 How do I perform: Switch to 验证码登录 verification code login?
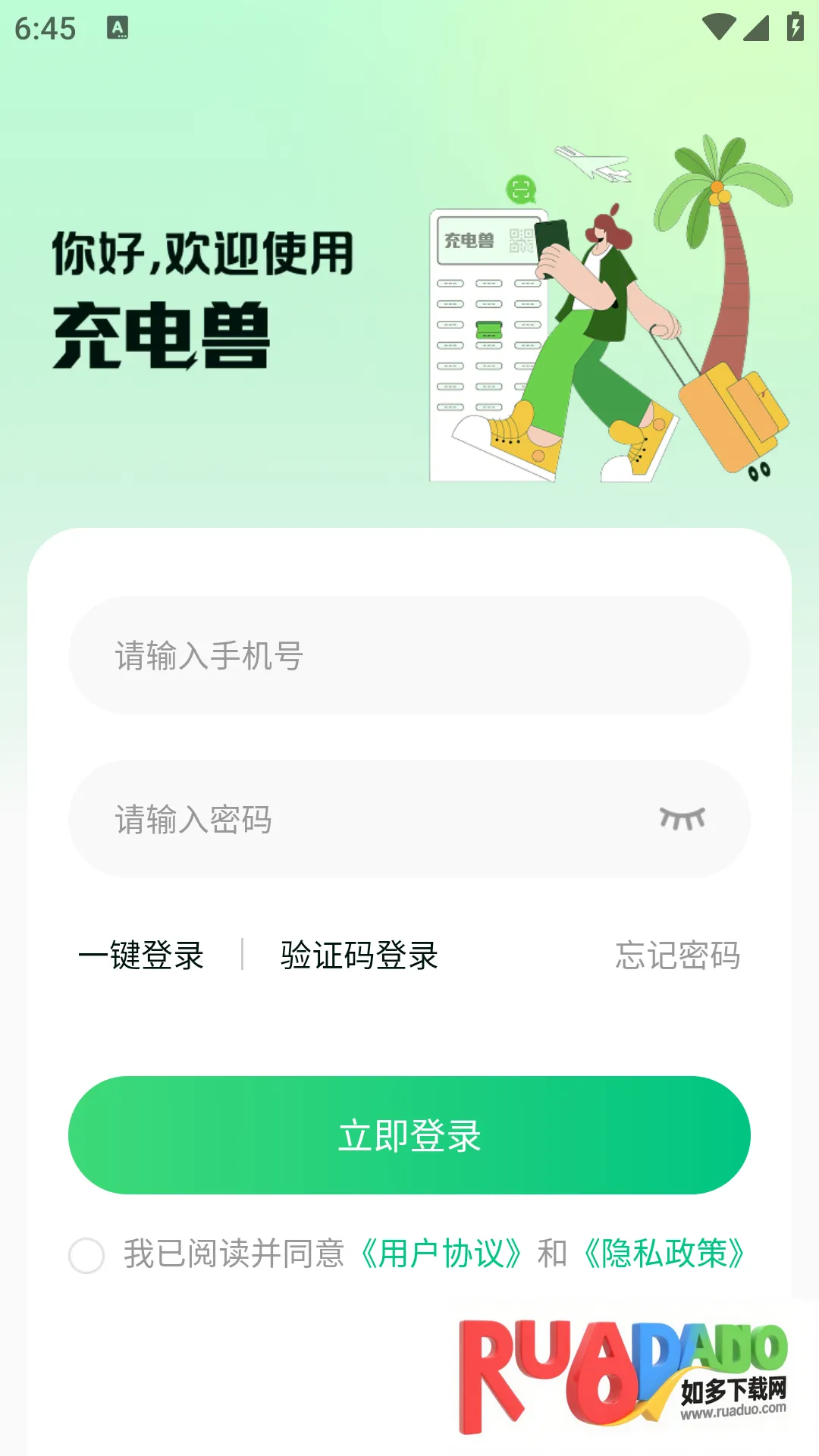(359, 955)
